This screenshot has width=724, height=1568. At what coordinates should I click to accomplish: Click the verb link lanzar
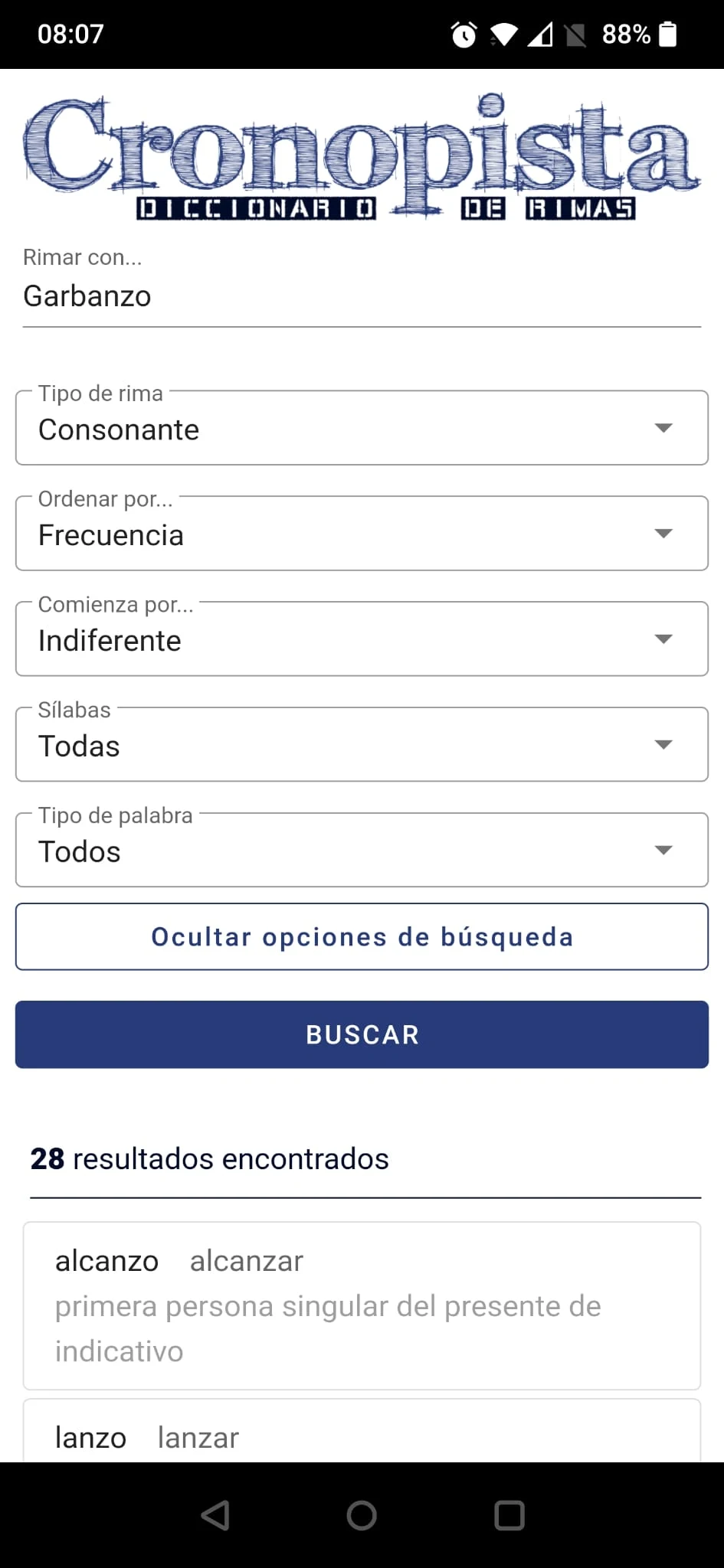[x=198, y=1437]
